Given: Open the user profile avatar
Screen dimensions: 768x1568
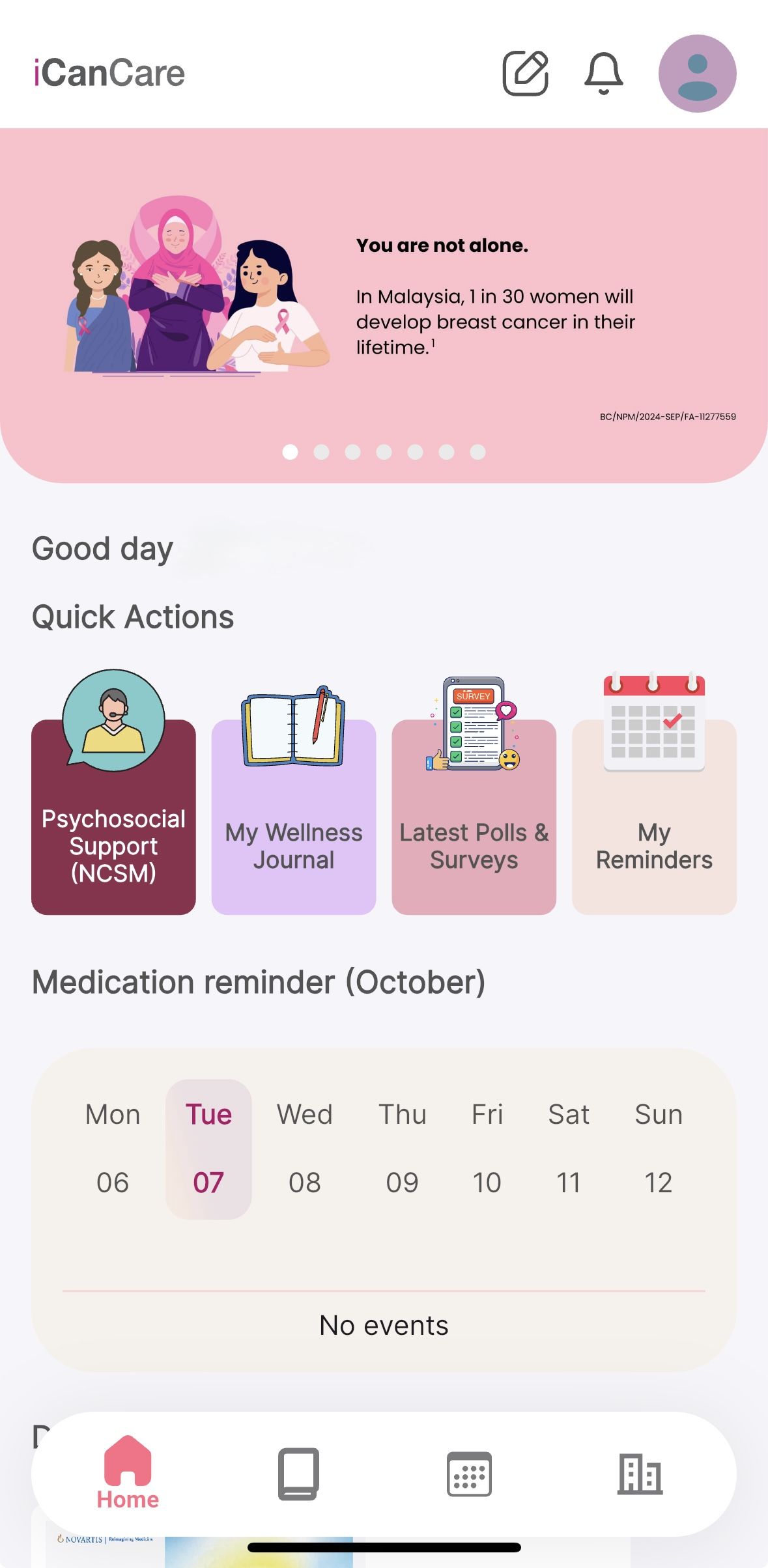Looking at the screenshot, I should coord(697,73).
